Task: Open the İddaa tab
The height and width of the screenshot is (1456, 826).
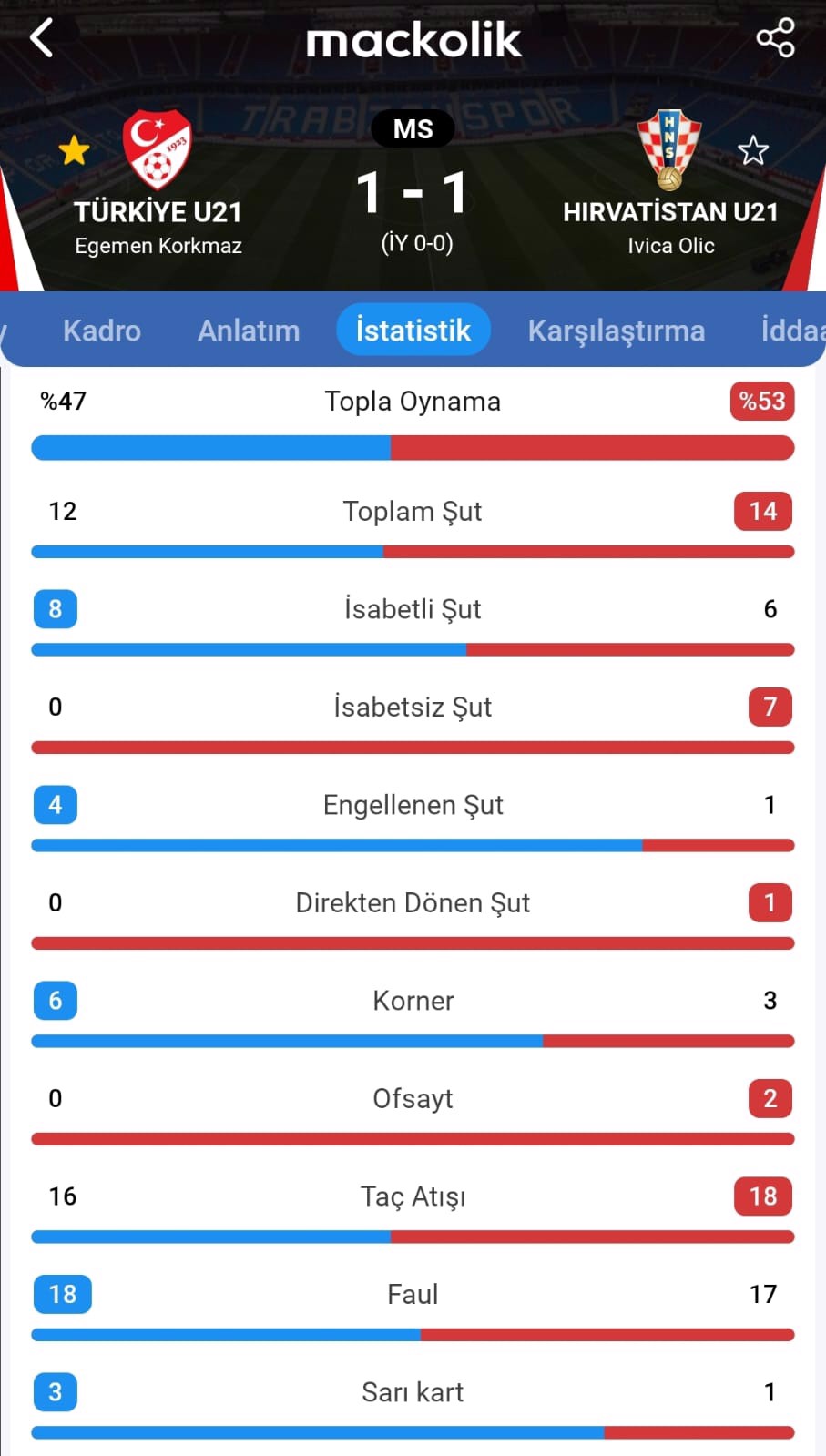Action: pyautogui.click(x=792, y=330)
